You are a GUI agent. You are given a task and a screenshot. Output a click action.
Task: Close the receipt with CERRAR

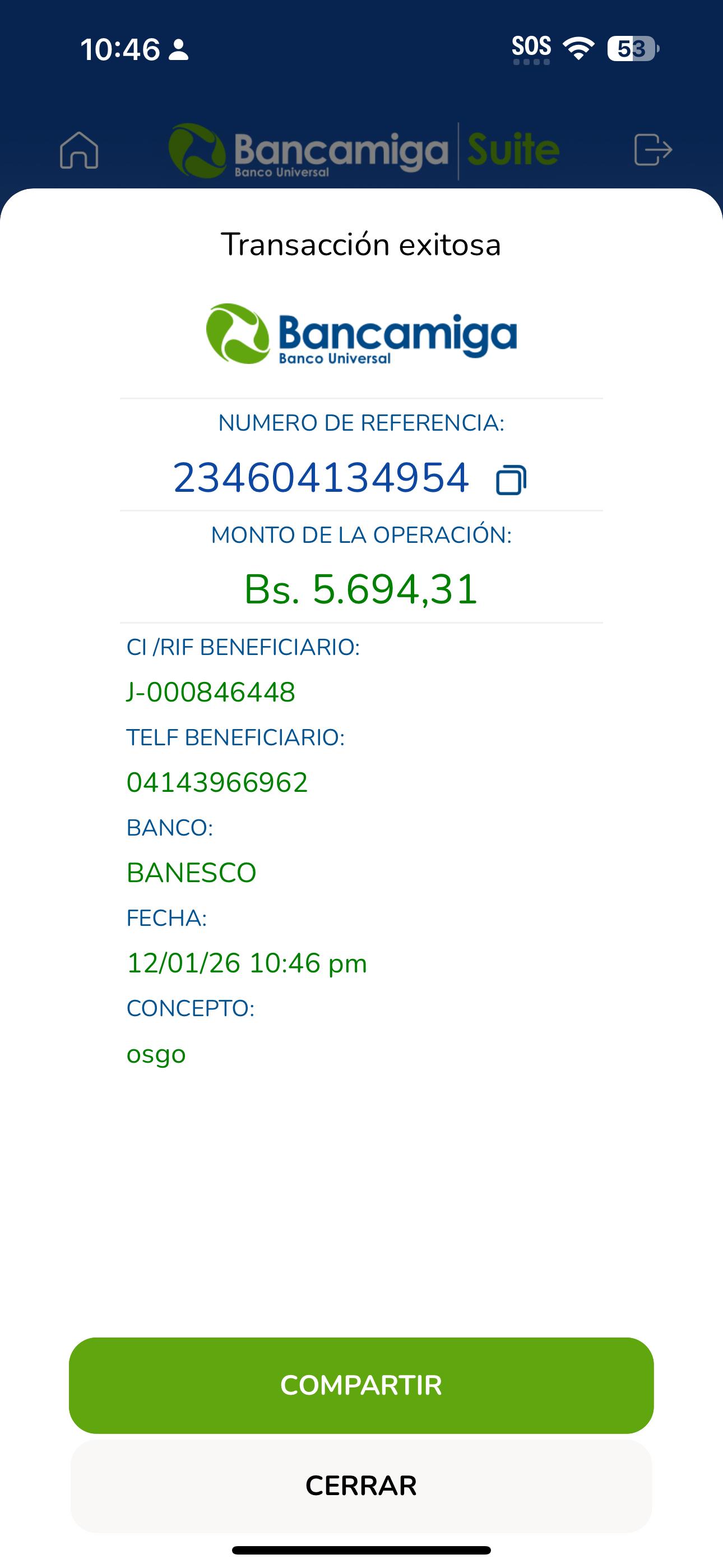pos(361,1486)
